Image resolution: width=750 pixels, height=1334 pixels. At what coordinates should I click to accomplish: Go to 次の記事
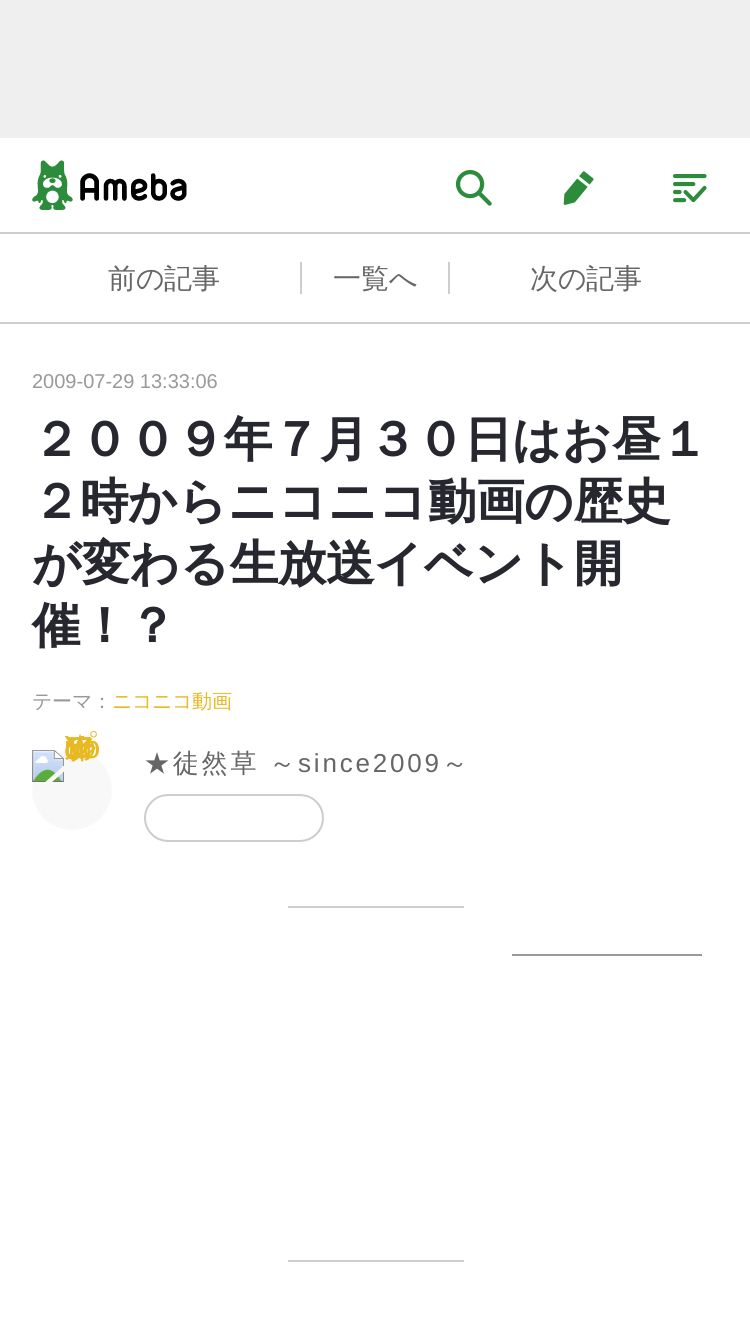click(585, 279)
